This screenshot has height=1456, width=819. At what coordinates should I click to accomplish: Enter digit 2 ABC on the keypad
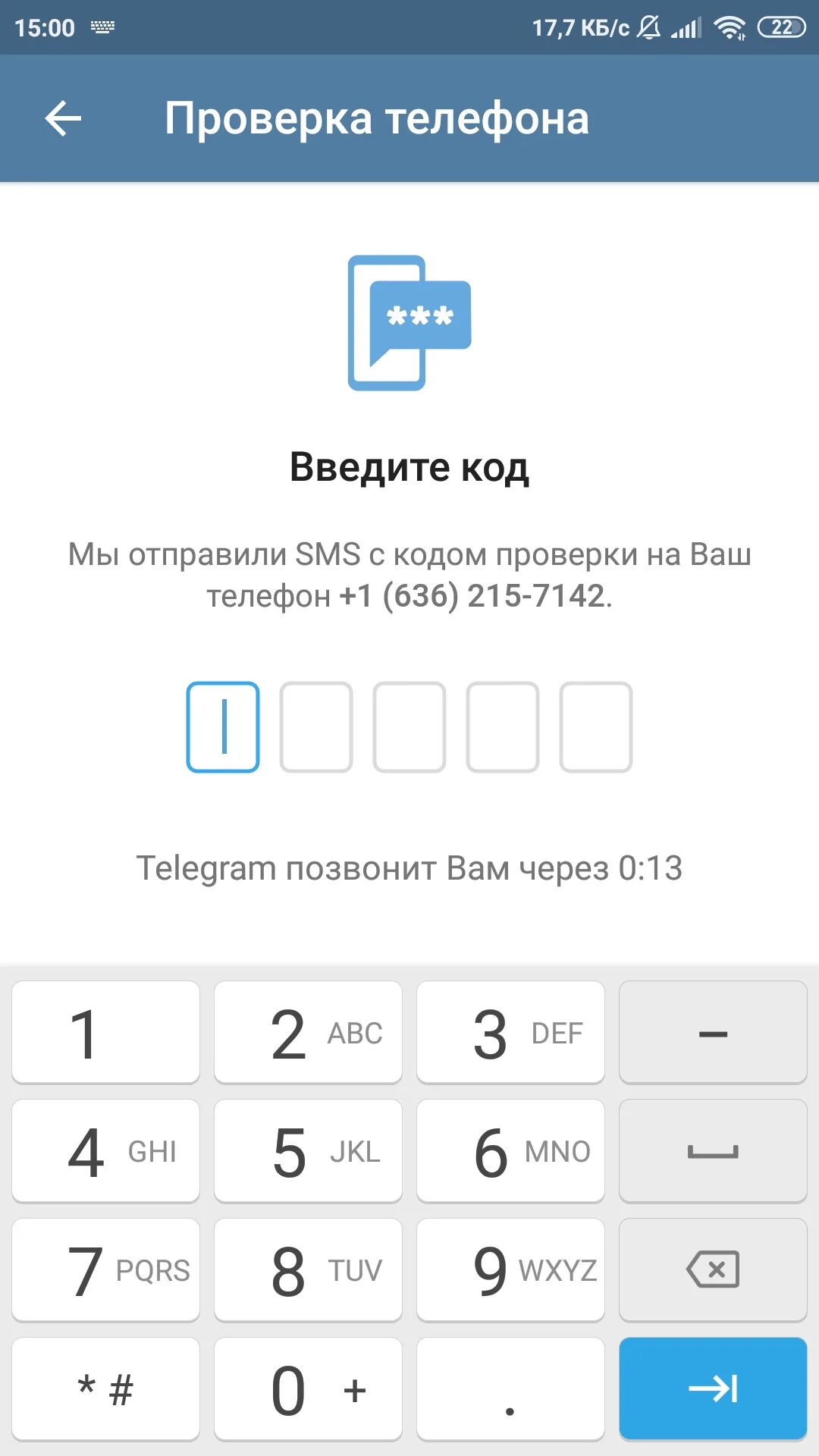308,1033
